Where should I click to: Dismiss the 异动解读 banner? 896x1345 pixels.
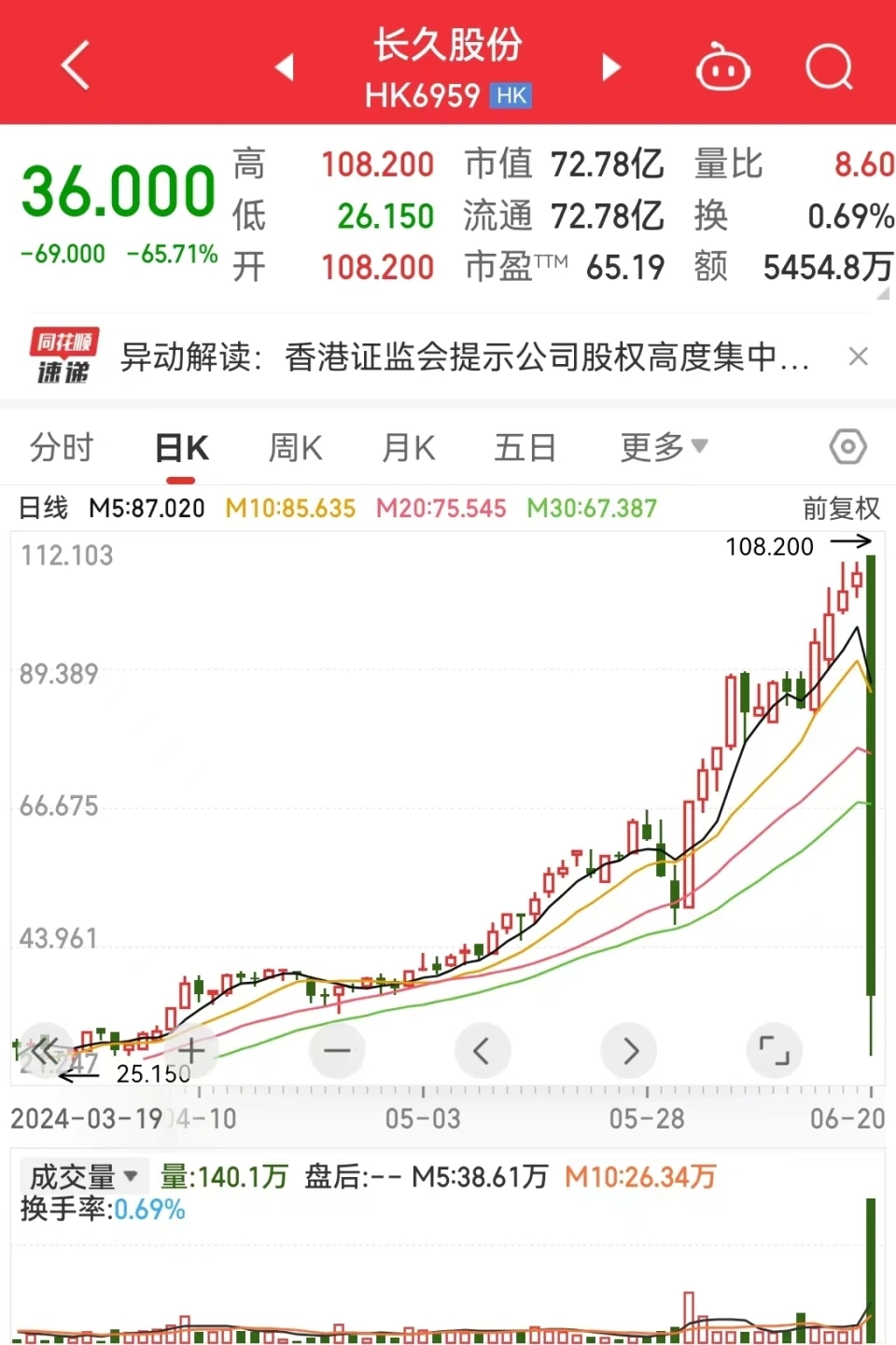859,357
